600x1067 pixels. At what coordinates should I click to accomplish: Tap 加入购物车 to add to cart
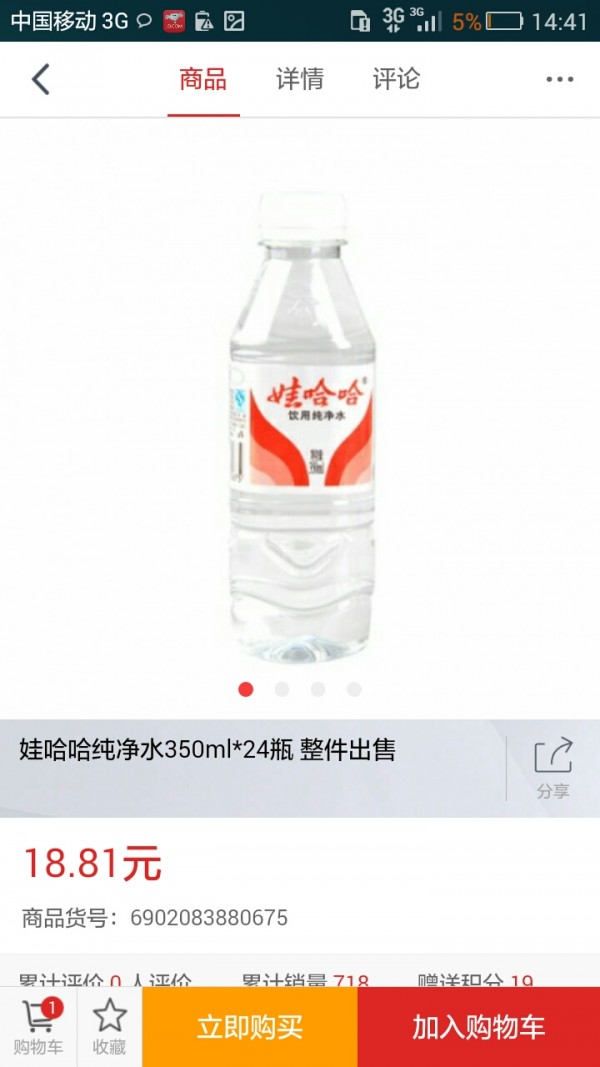pos(478,1027)
